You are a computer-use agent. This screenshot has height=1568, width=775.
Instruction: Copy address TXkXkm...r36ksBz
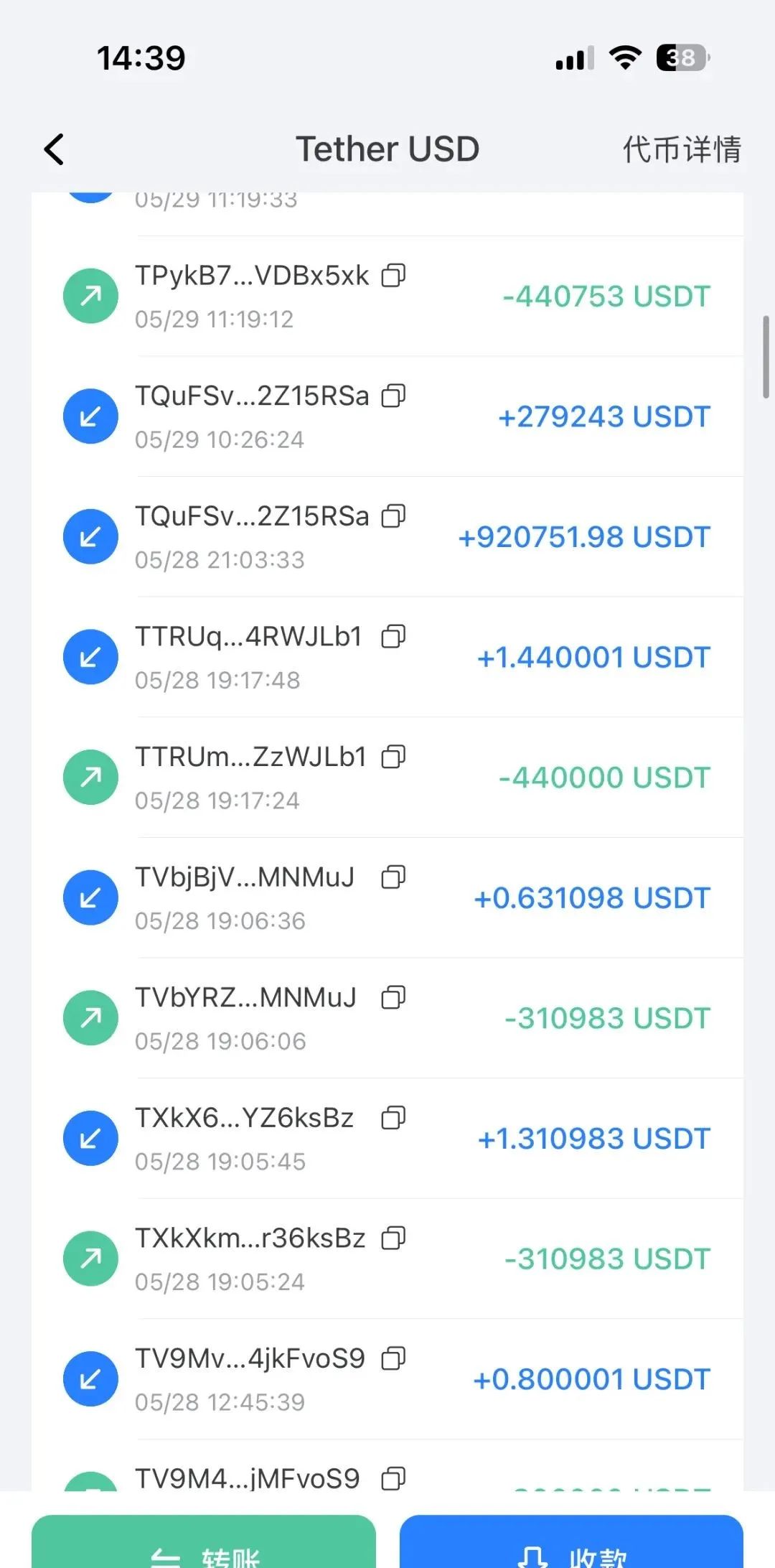pyautogui.click(x=393, y=1238)
